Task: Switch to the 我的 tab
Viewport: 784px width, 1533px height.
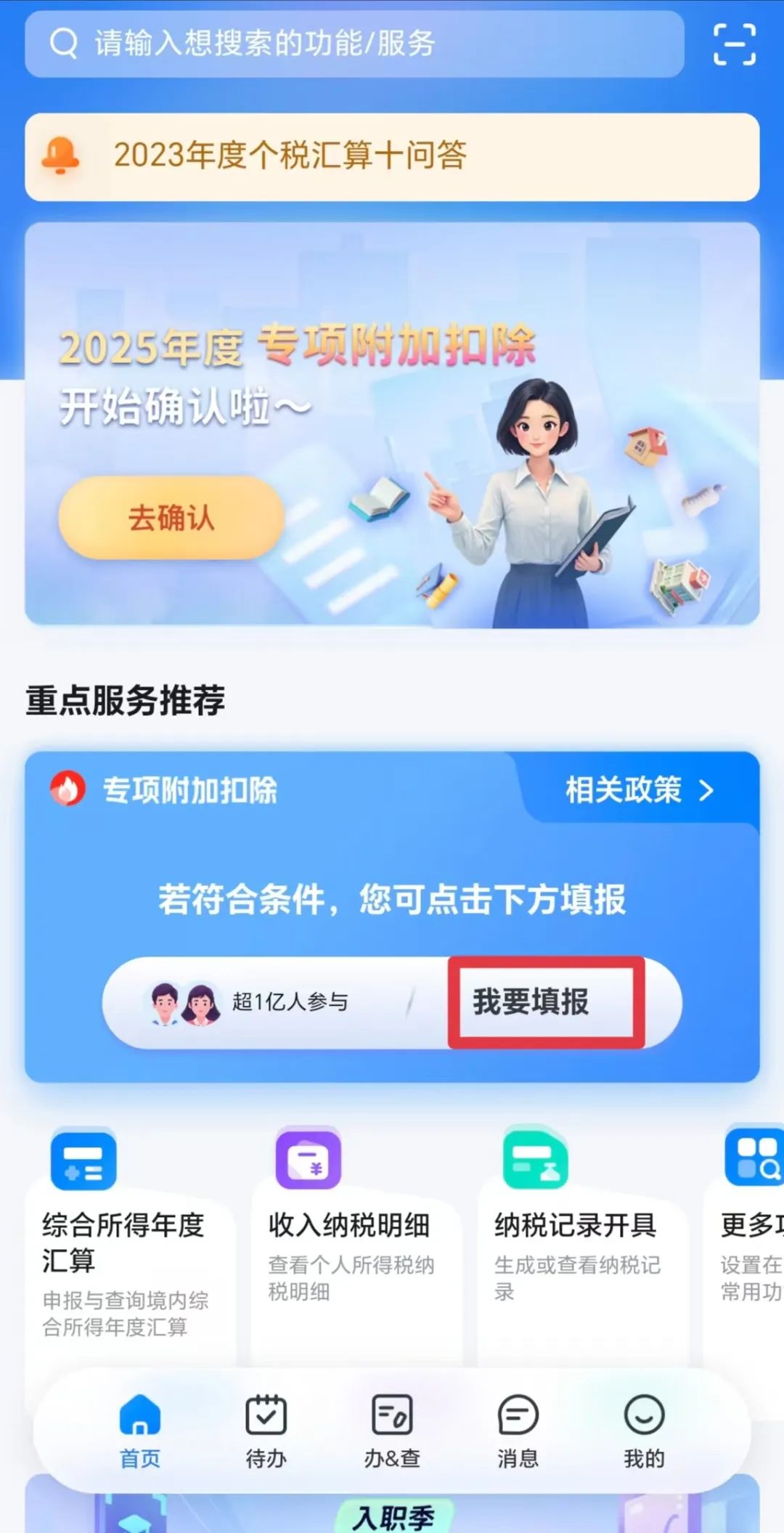Action: [x=644, y=1431]
